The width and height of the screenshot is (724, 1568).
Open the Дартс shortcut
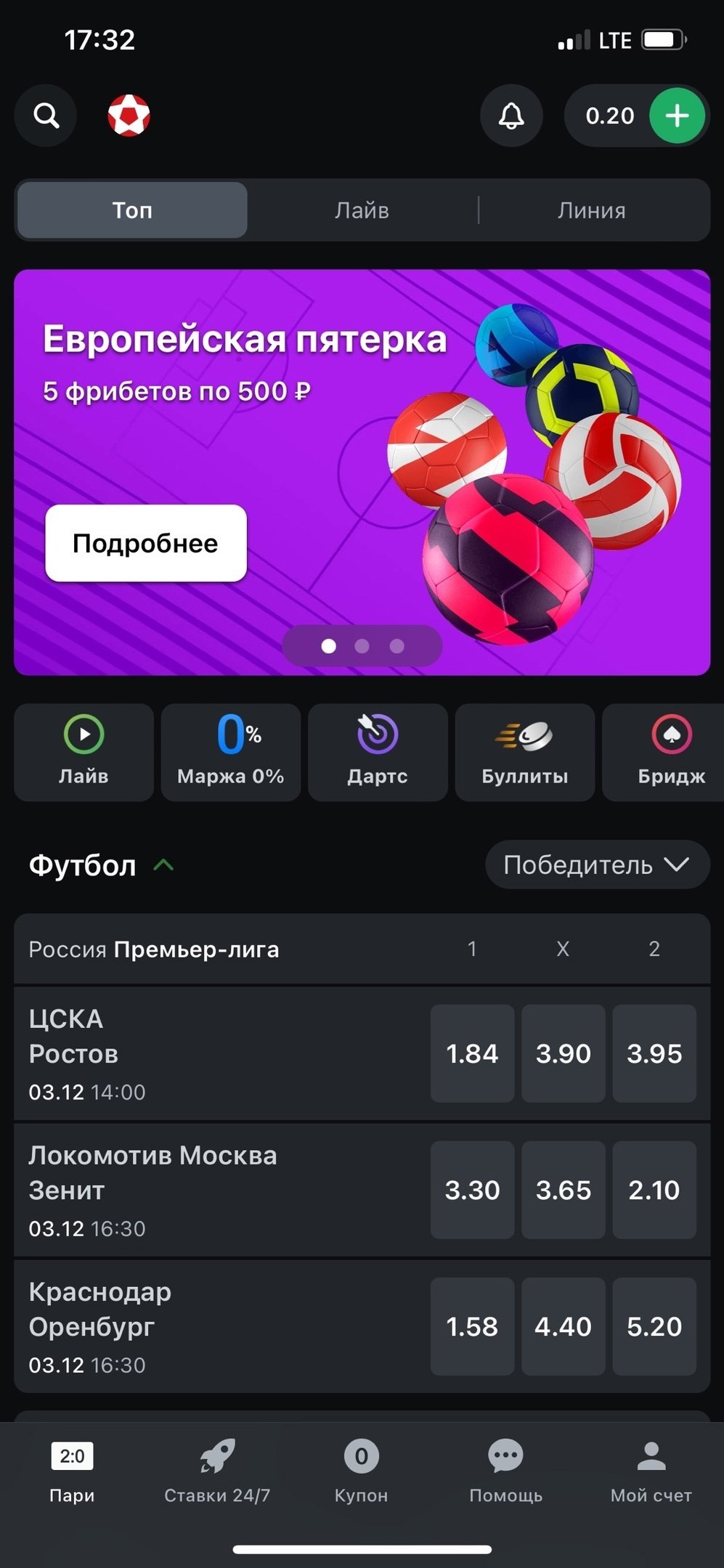pos(378,752)
